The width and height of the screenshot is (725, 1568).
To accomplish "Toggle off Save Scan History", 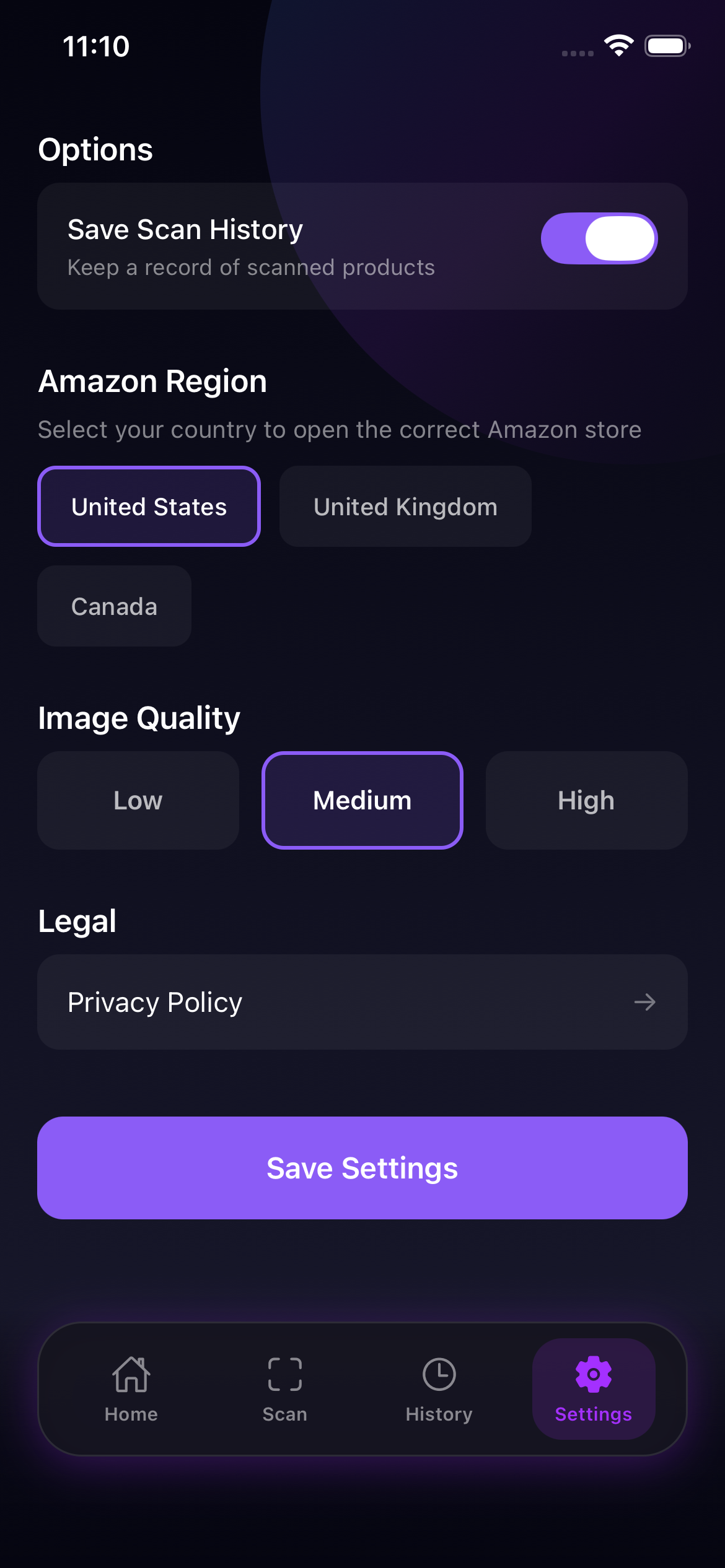I will click(x=599, y=238).
